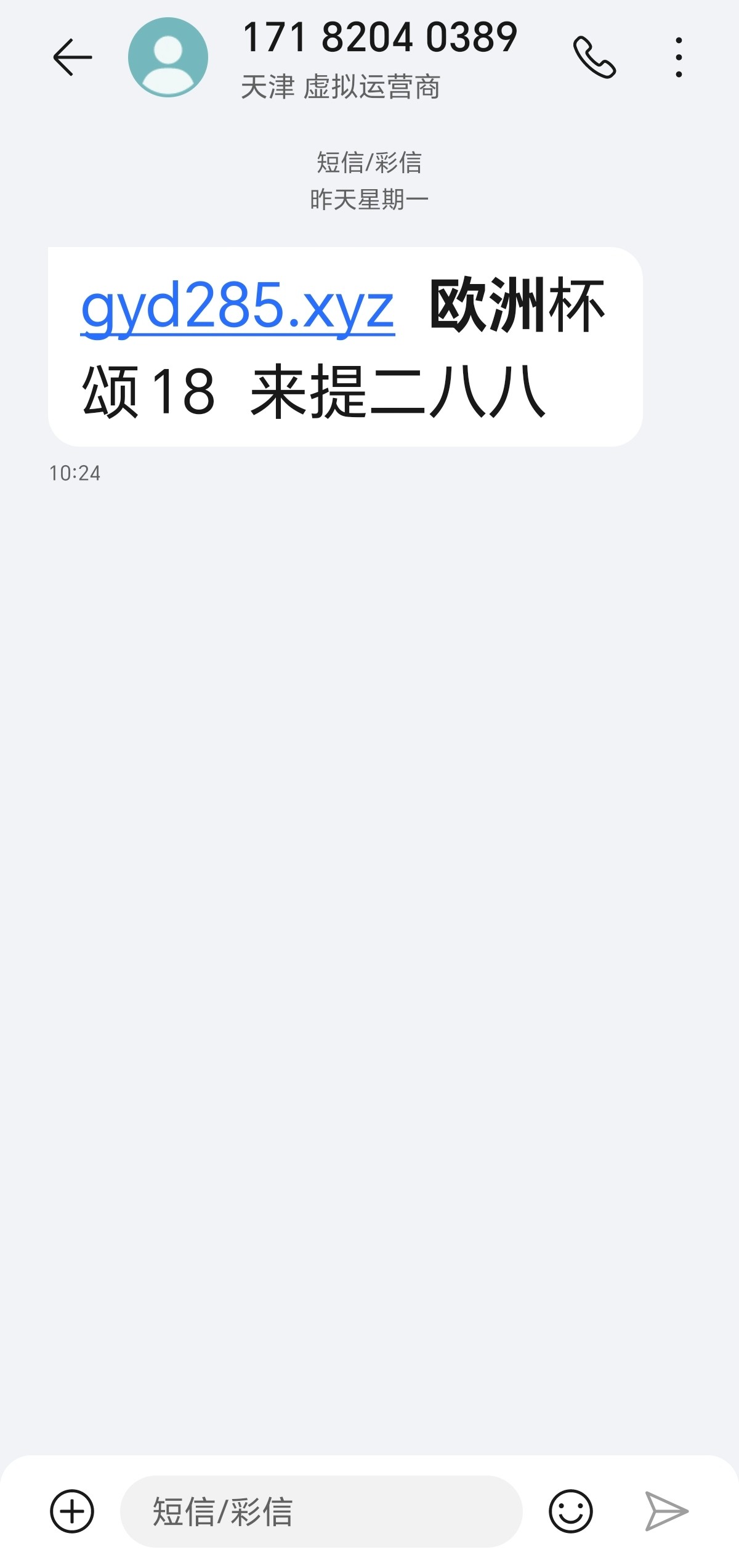Open the three-dot overflow menu
The width and height of the screenshot is (739, 1568).
pos(679,57)
